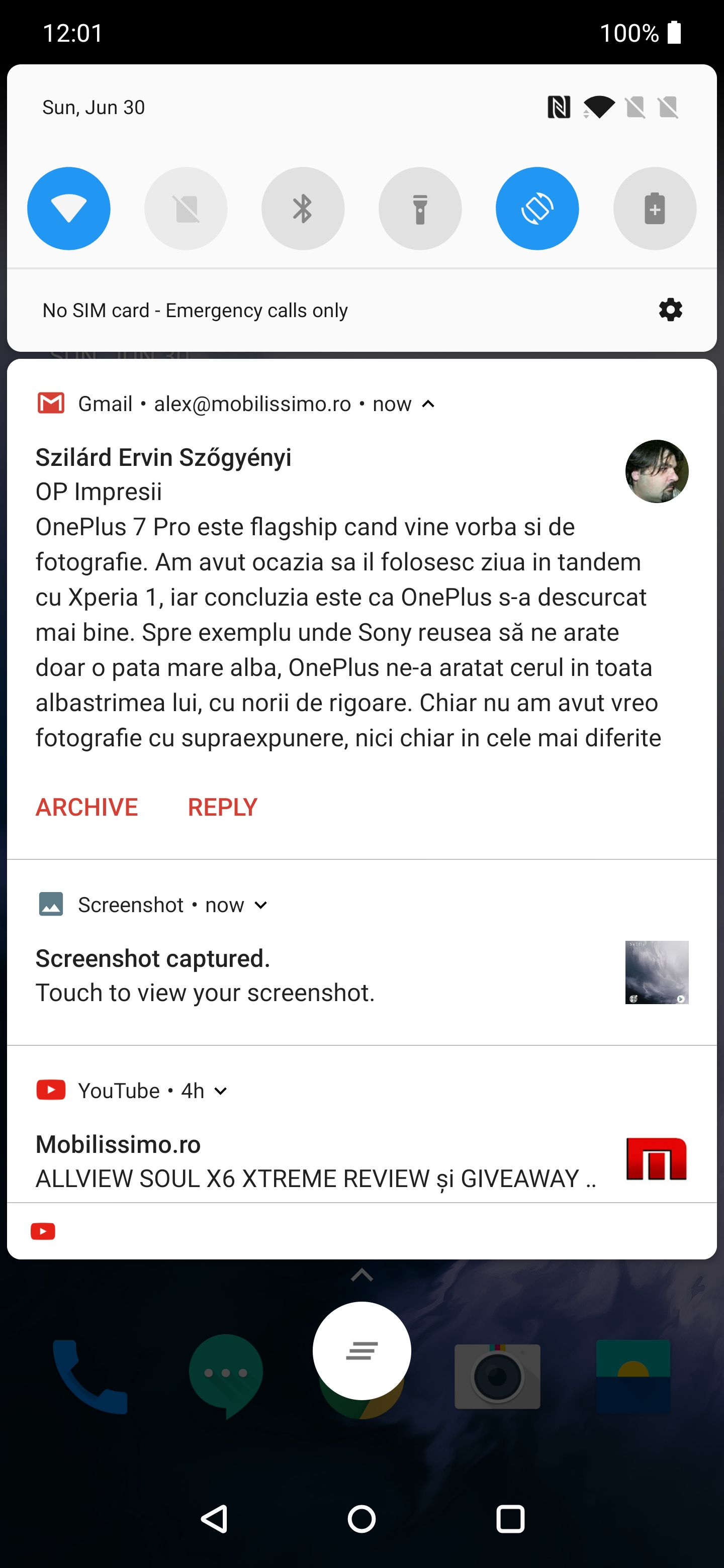Expand the Screenshot notification
724x1568 pixels.
click(x=260, y=905)
